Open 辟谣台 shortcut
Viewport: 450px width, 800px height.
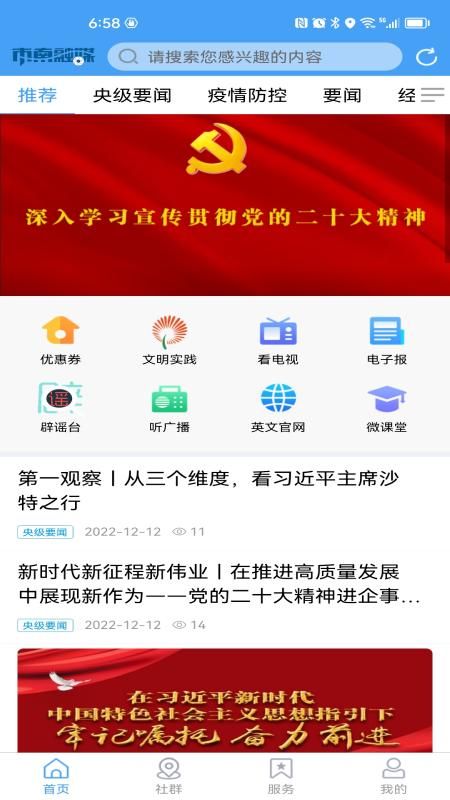pyautogui.click(x=61, y=408)
